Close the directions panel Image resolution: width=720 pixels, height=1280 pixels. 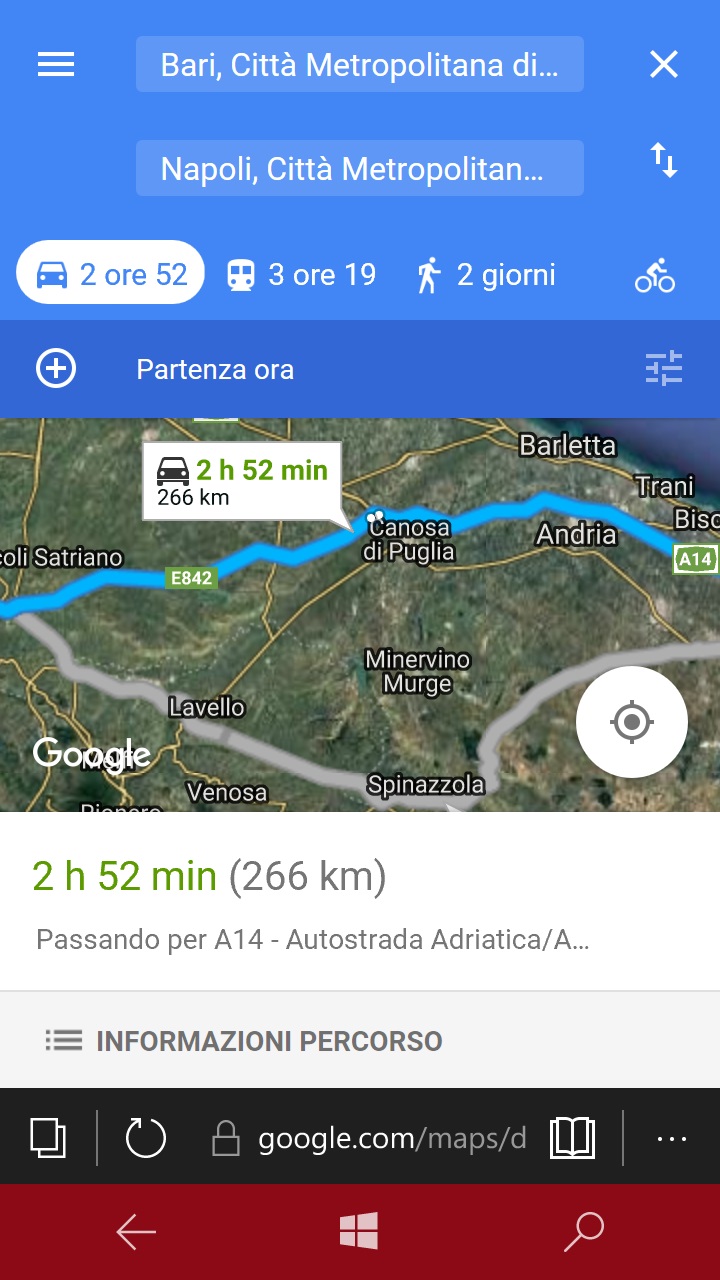pyautogui.click(x=664, y=65)
